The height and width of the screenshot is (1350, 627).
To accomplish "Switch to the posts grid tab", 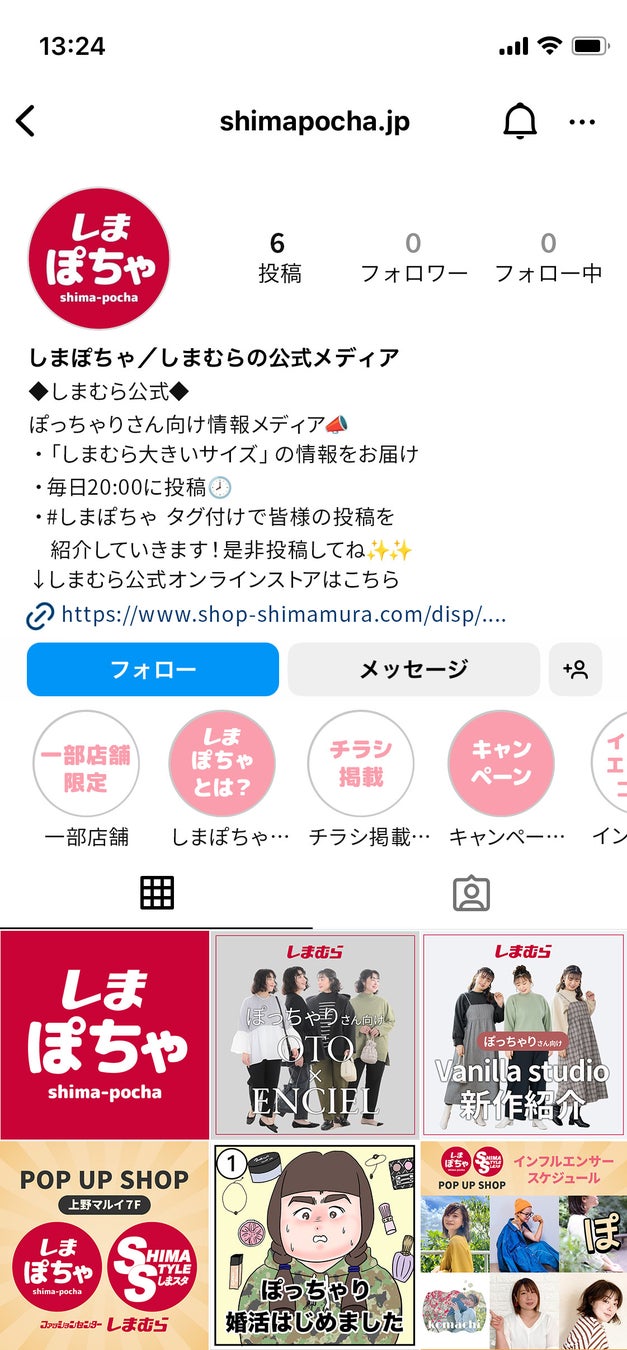I will pyautogui.click(x=157, y=892).
